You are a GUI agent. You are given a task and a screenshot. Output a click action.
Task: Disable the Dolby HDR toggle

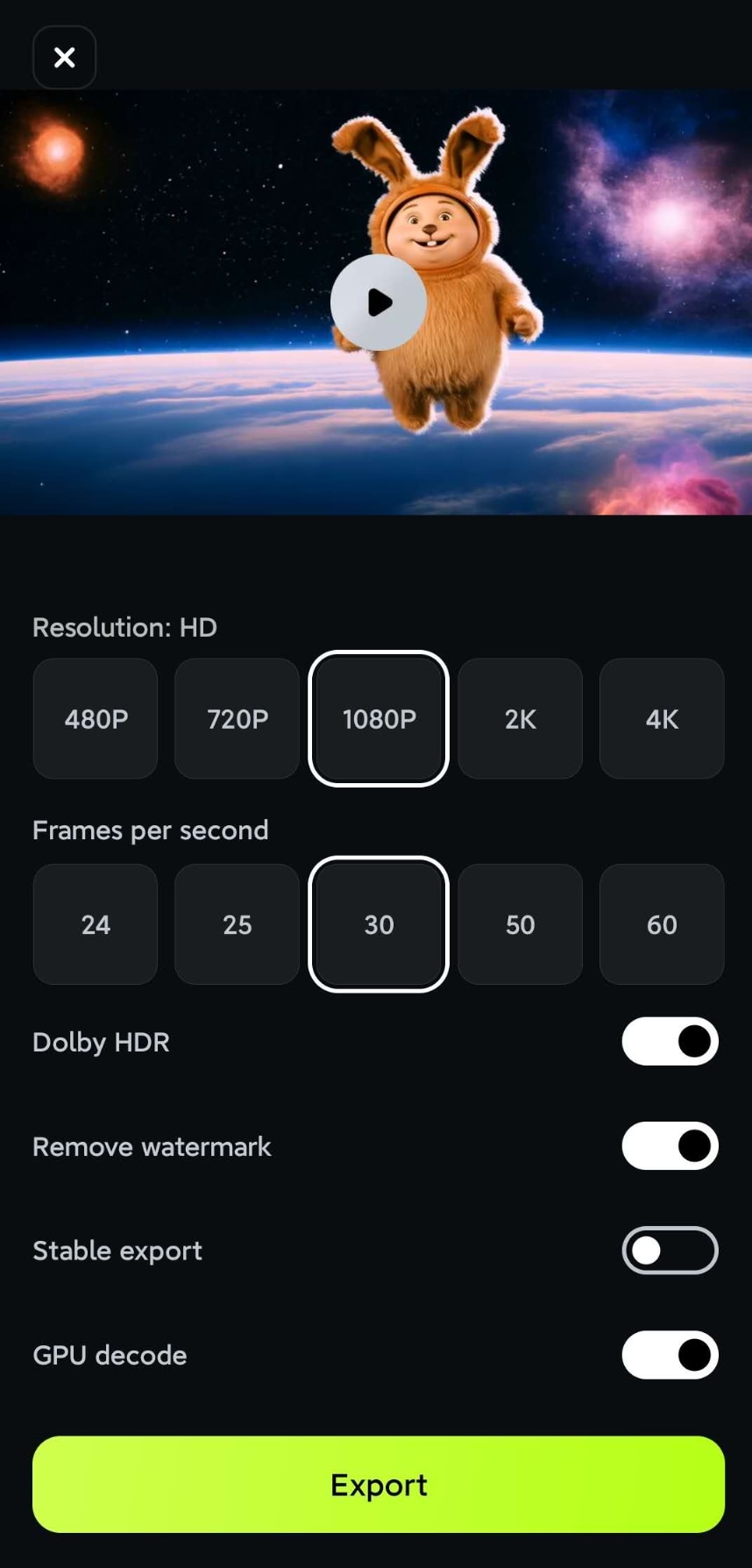click(x=670, y=1042)
